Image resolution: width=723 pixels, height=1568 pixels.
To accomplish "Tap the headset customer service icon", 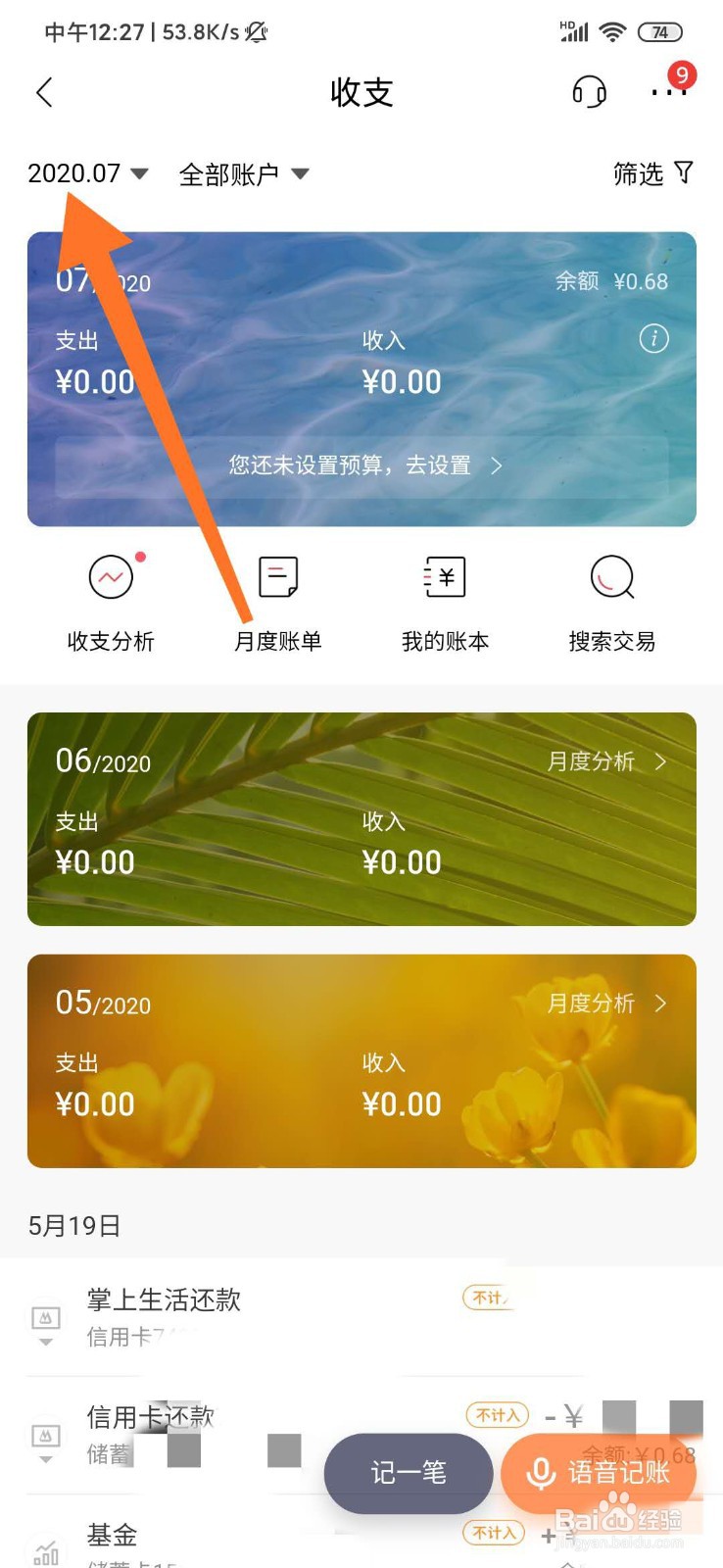I will click(589, 92).
